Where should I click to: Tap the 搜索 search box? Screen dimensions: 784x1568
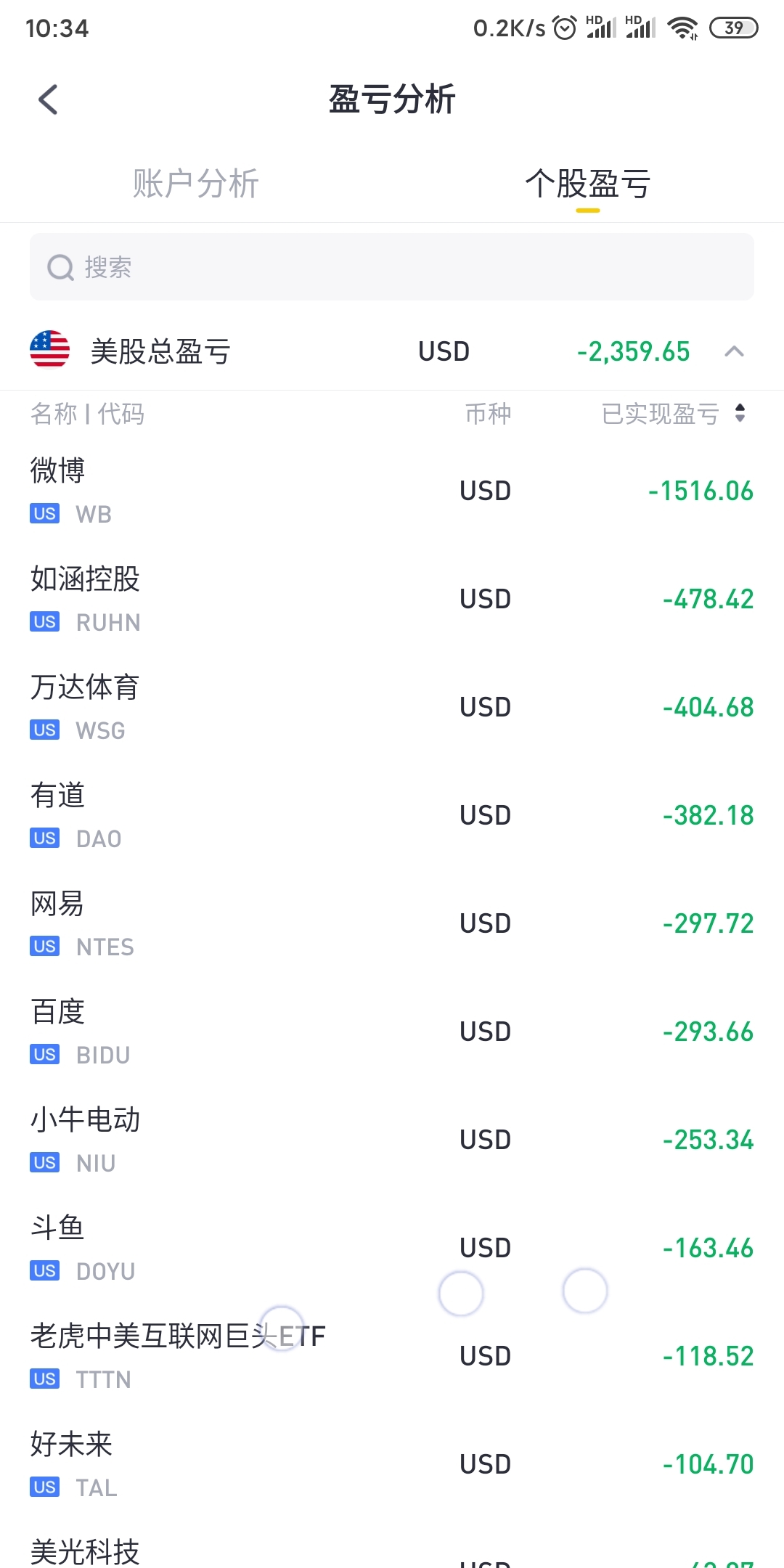392,266
